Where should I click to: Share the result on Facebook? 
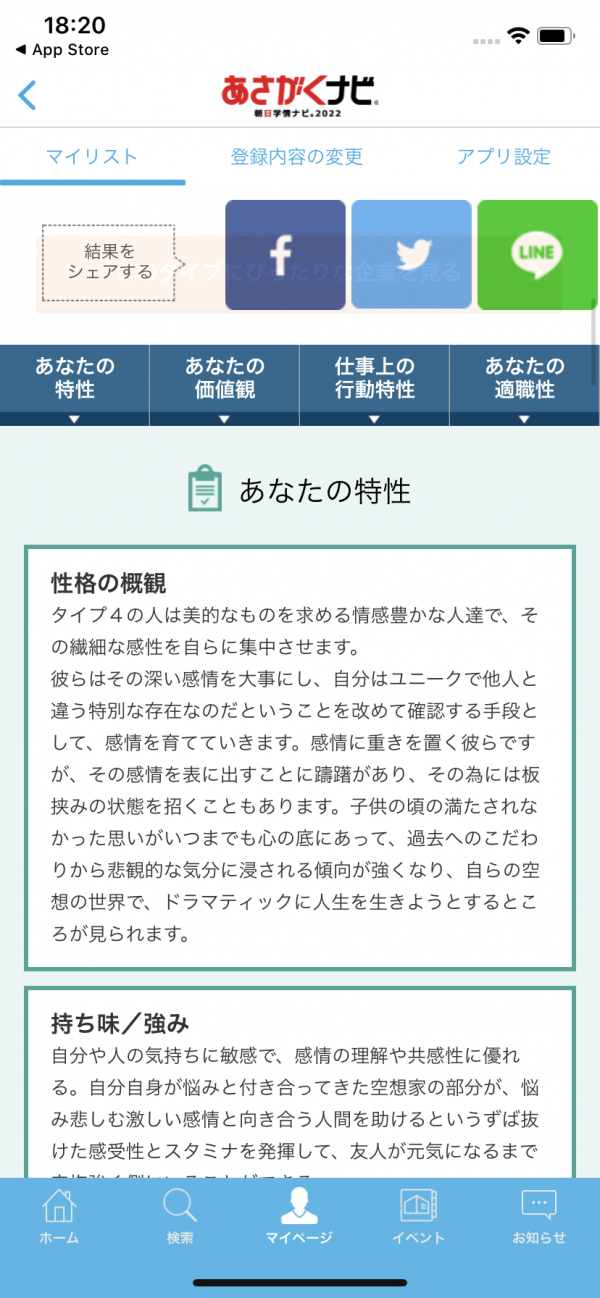(285, 255)
